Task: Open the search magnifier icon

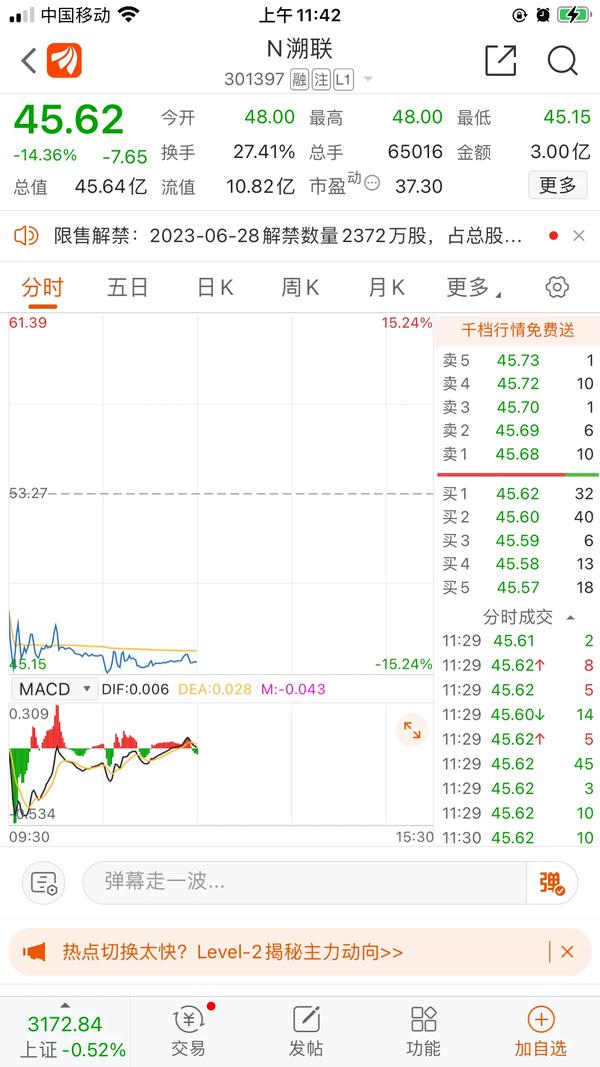Action: [x=563, y=61]
